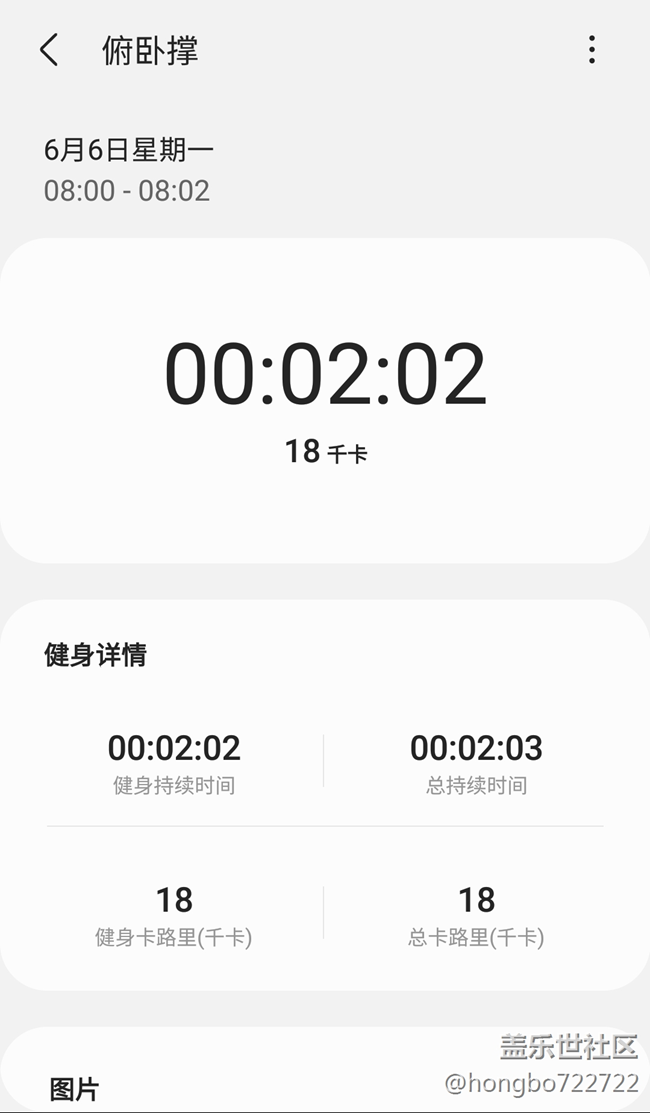This screenshot has height=1113, width=650.
Task: Open the three-dot overflow menu
Action: pos(592,50)
